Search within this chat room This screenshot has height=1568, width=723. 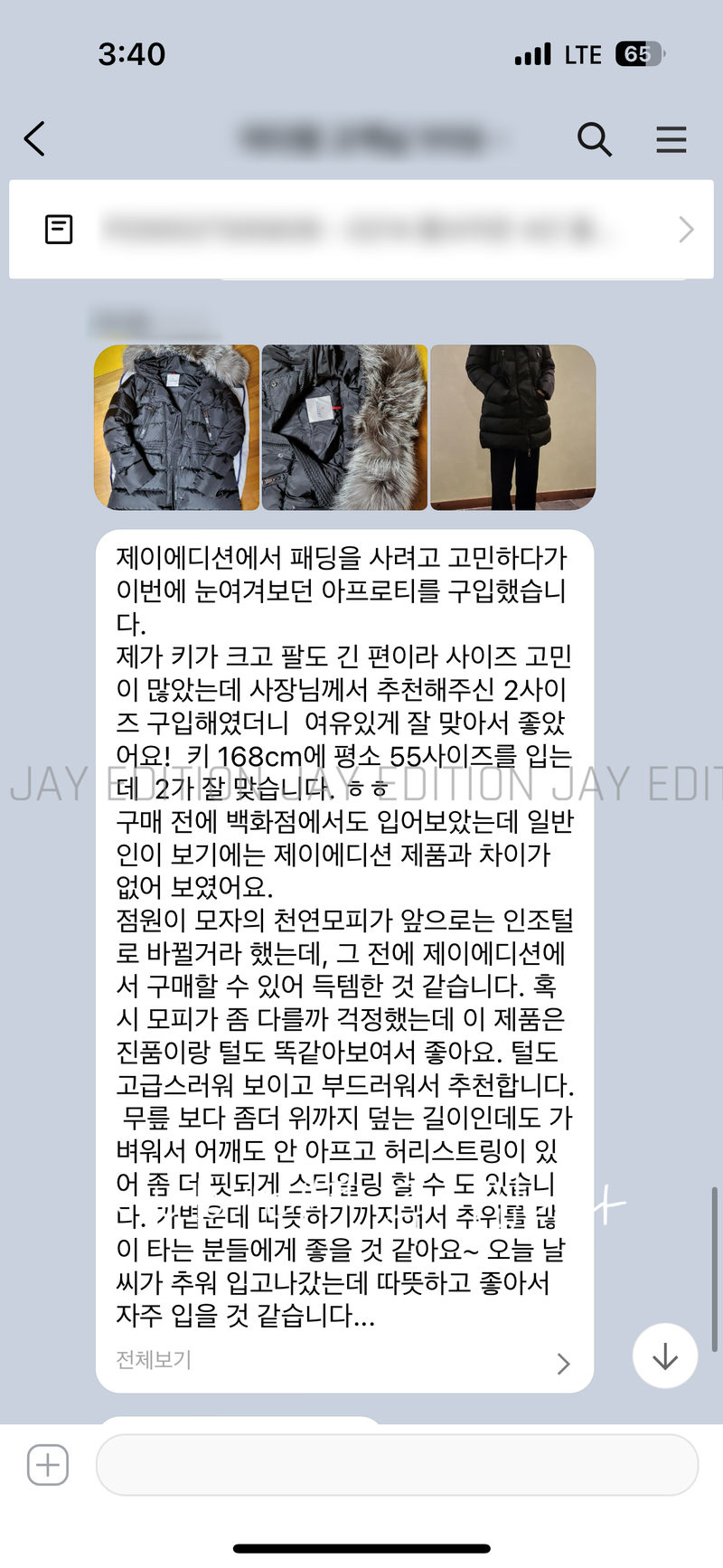594,139
